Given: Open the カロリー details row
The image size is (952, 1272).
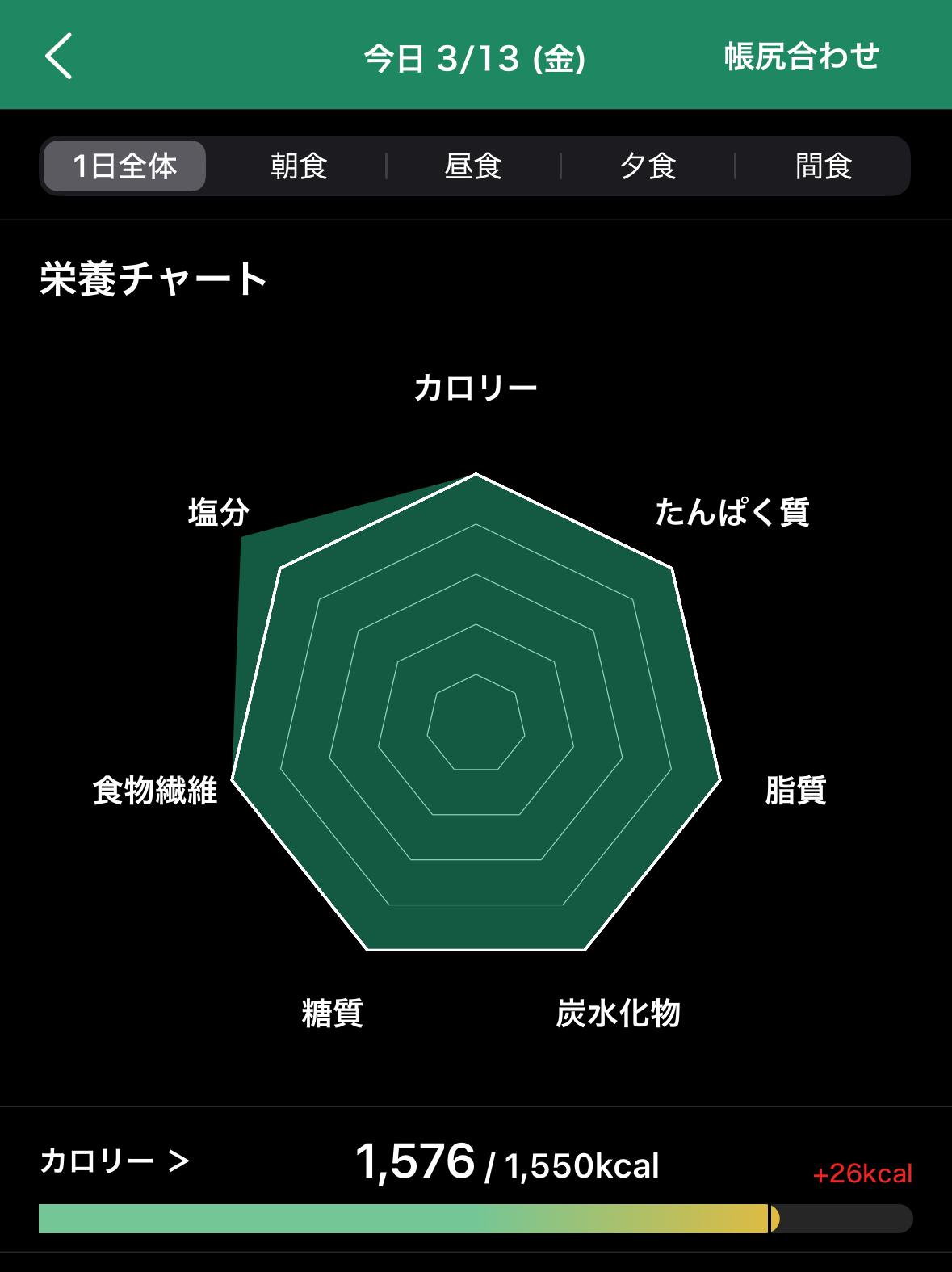Looking at the screenshot, I should pyautogui.click(x=115, y=1161).
